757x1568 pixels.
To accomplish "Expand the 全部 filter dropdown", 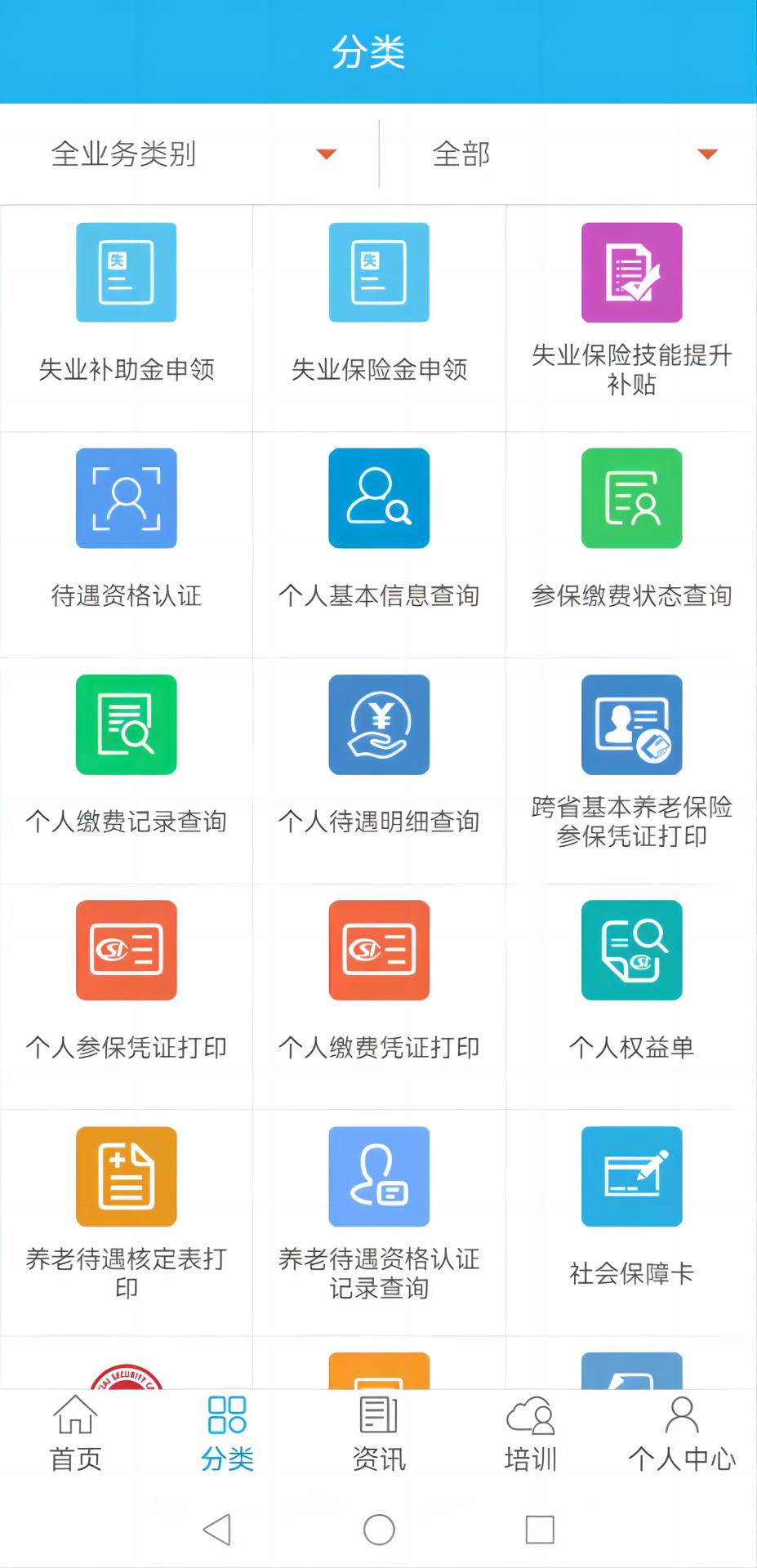I will point(572,154).
